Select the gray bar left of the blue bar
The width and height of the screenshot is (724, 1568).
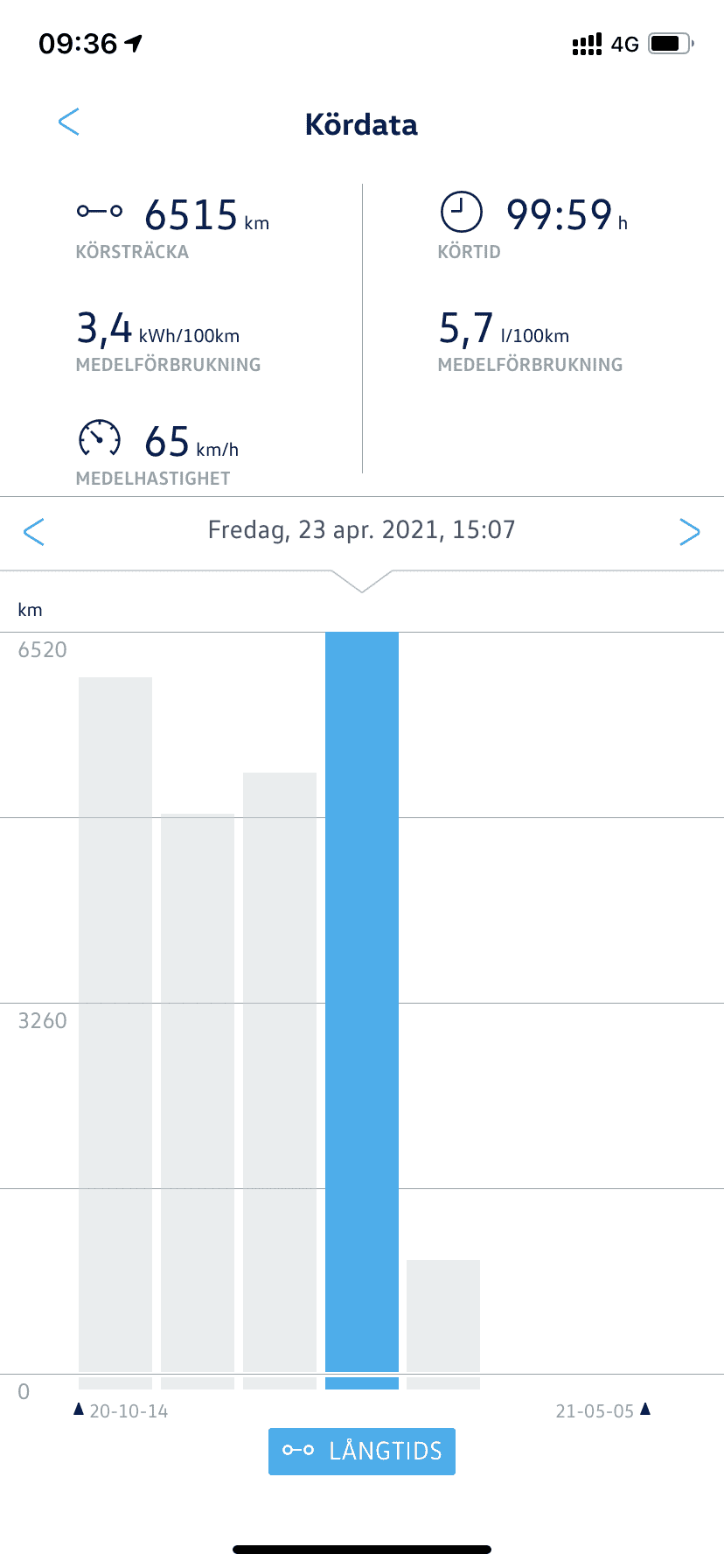pos(280,1072)
